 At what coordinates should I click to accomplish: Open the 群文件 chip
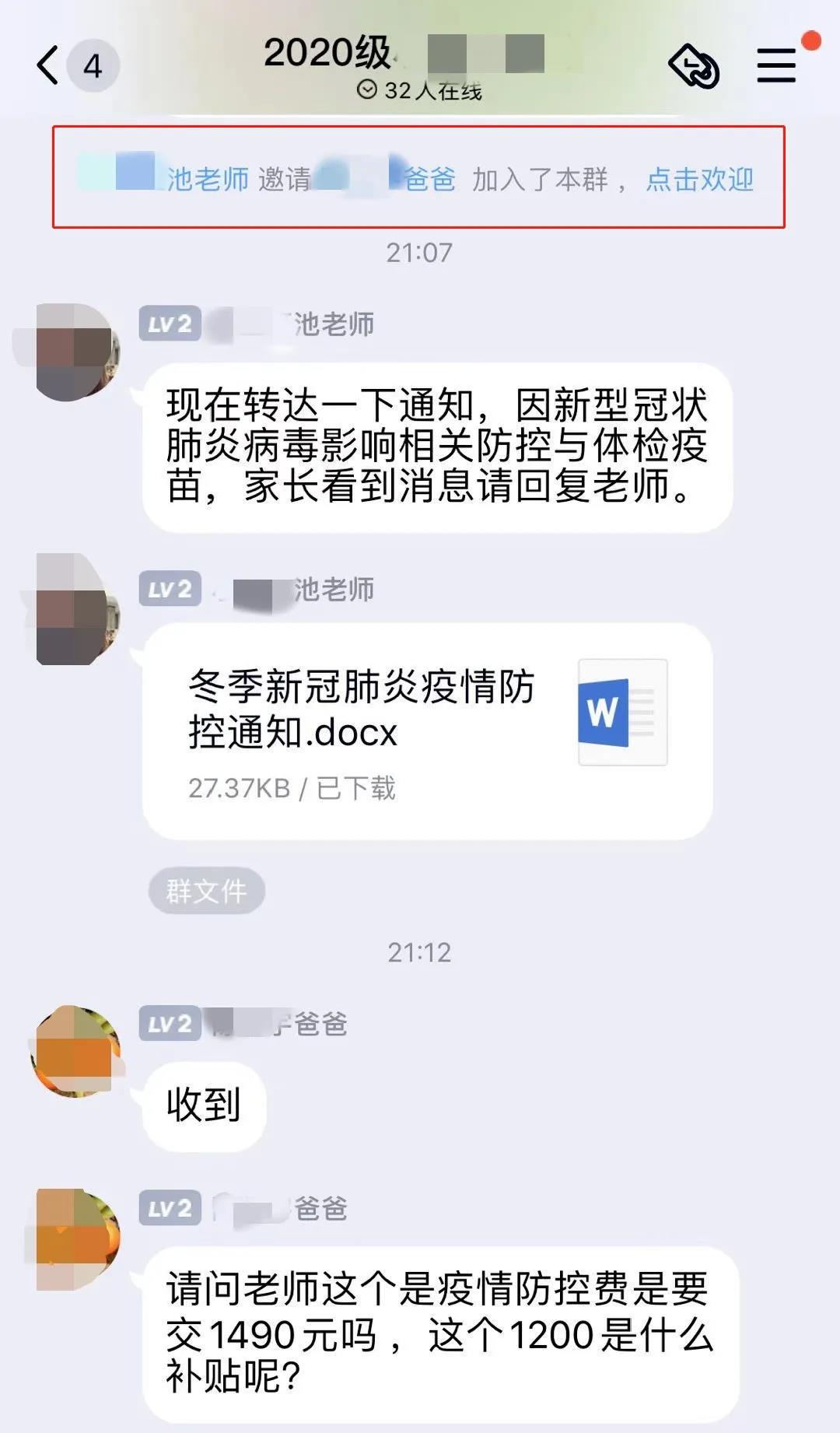tap(207, 891)
